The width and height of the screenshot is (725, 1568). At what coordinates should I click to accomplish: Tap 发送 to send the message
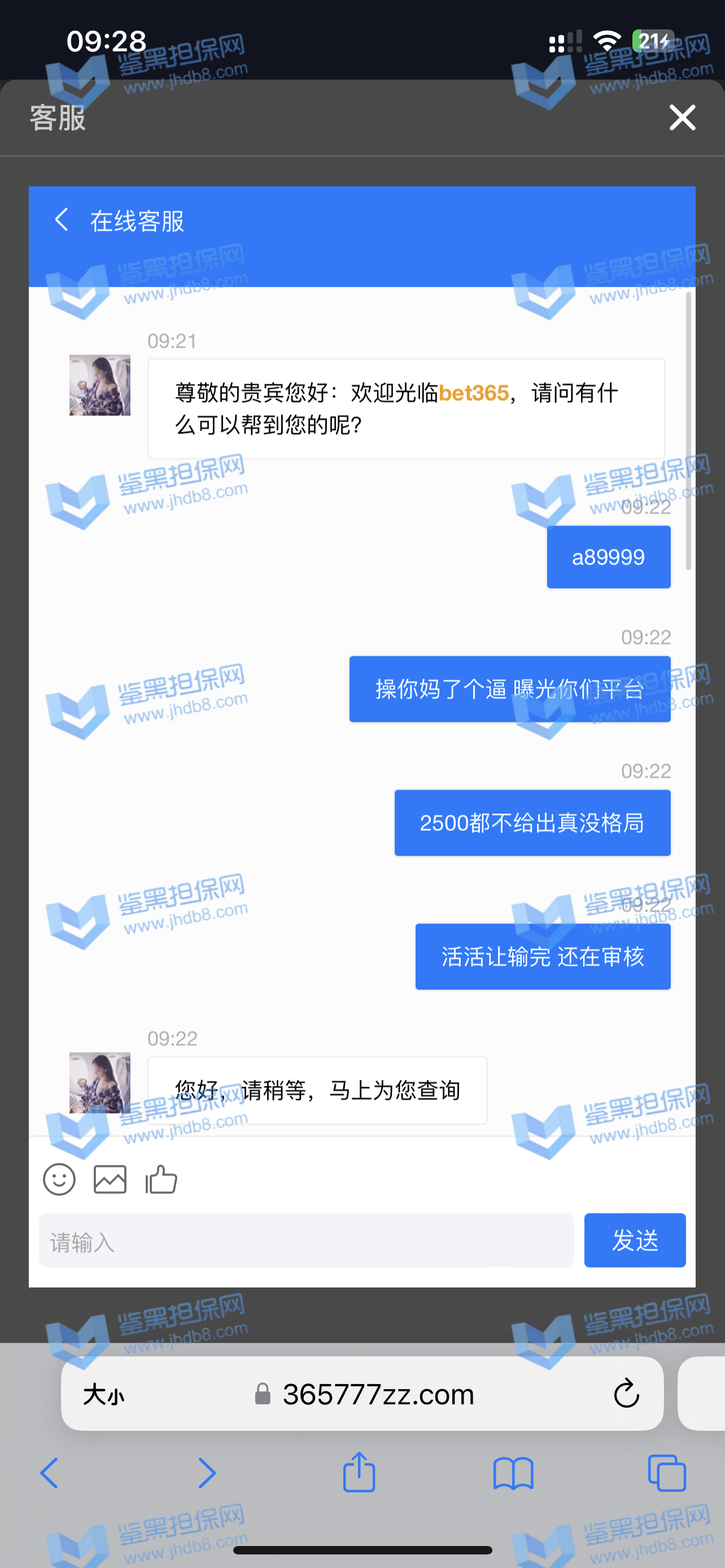pos(634,1241)
